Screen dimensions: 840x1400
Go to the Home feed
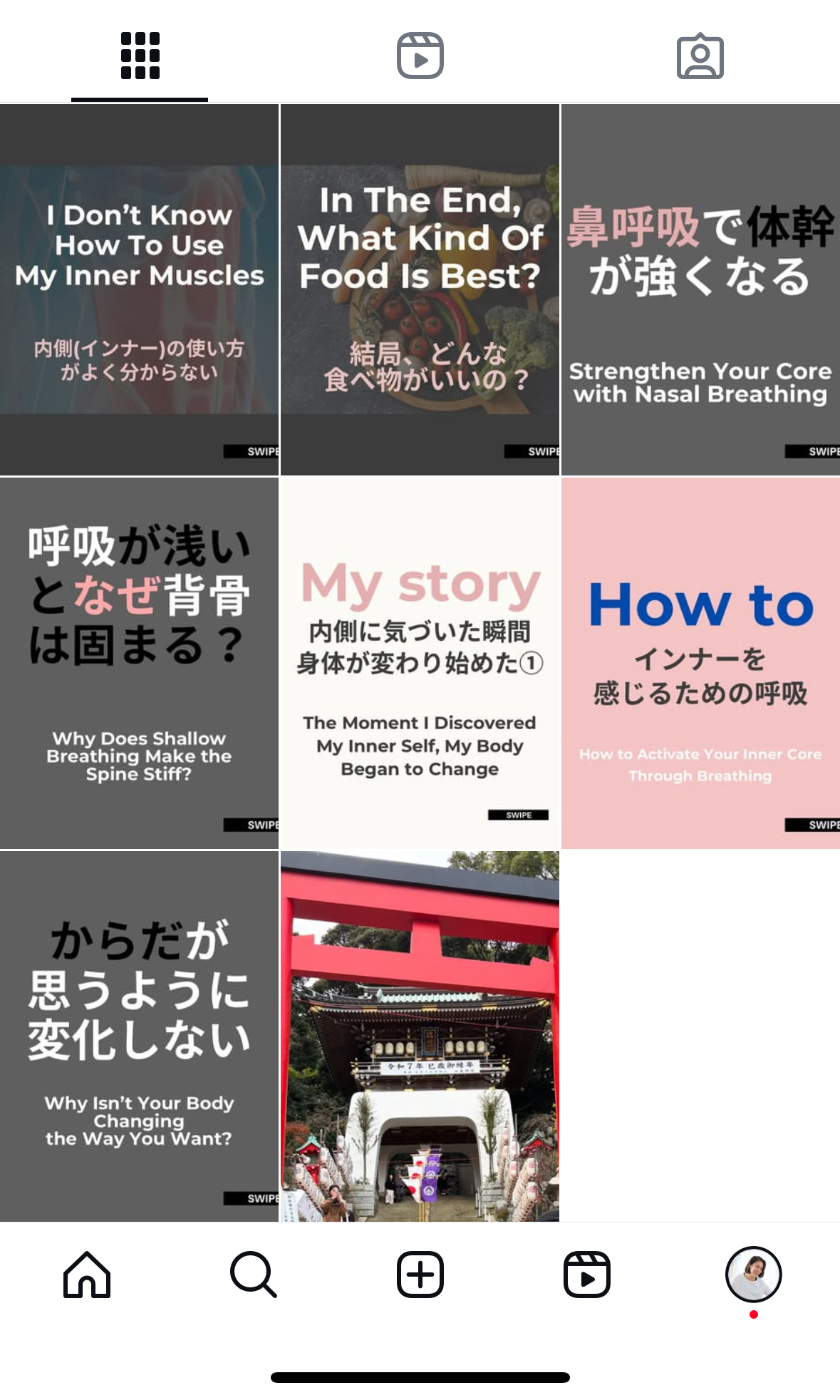[x=87, y=1275]
